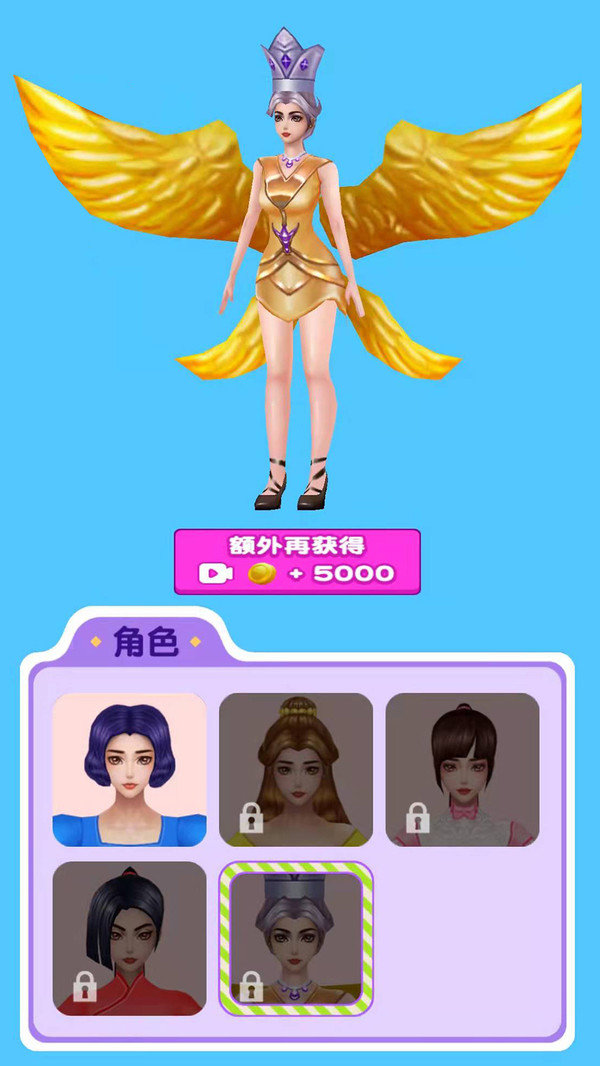The image size is (600, 1066).
Task: Choose the locked blonde bun character
Action: pyautogui.click(x=296, y=769)
